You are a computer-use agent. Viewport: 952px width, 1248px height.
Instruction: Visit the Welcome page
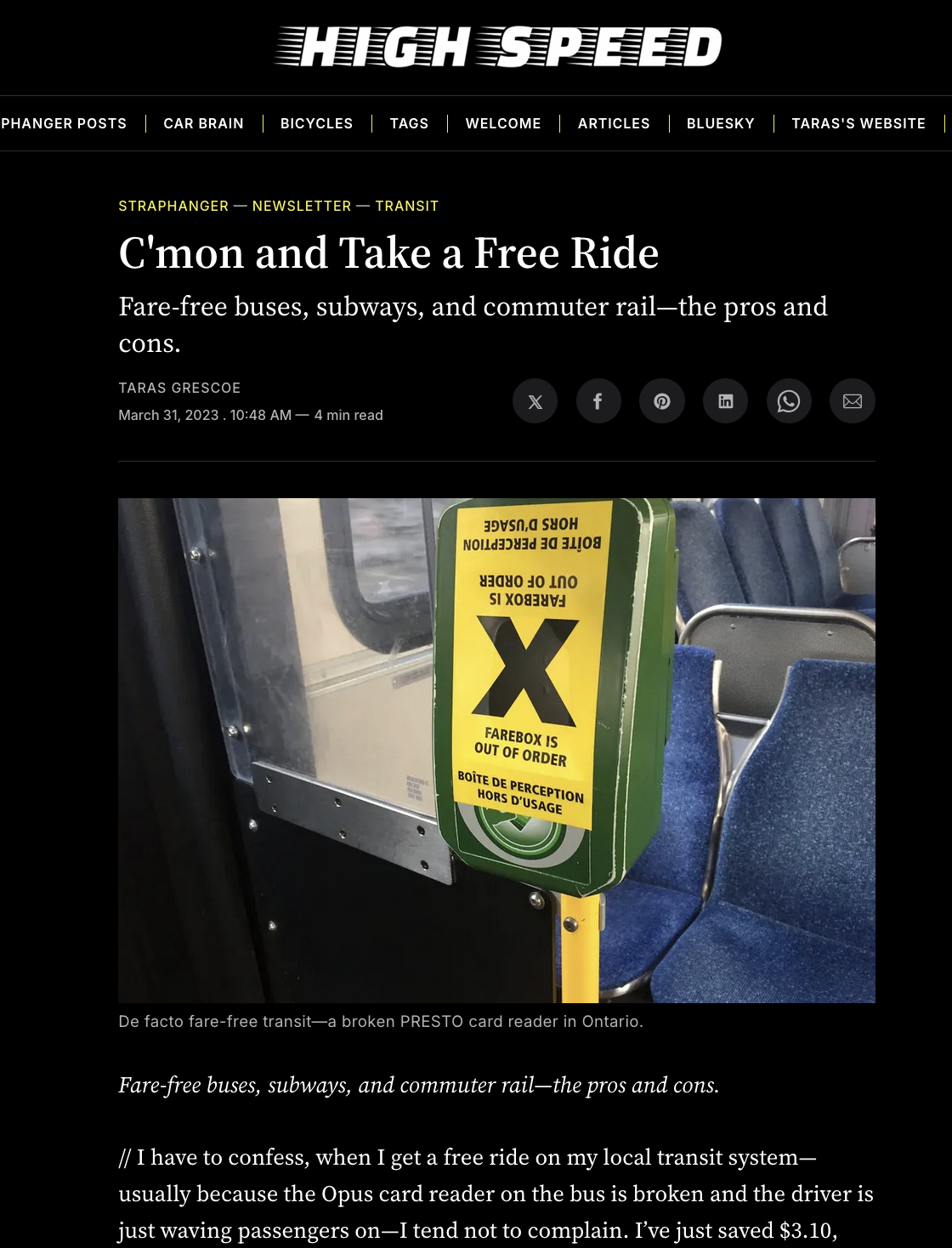pyautogui.click(x=503, y=123)
